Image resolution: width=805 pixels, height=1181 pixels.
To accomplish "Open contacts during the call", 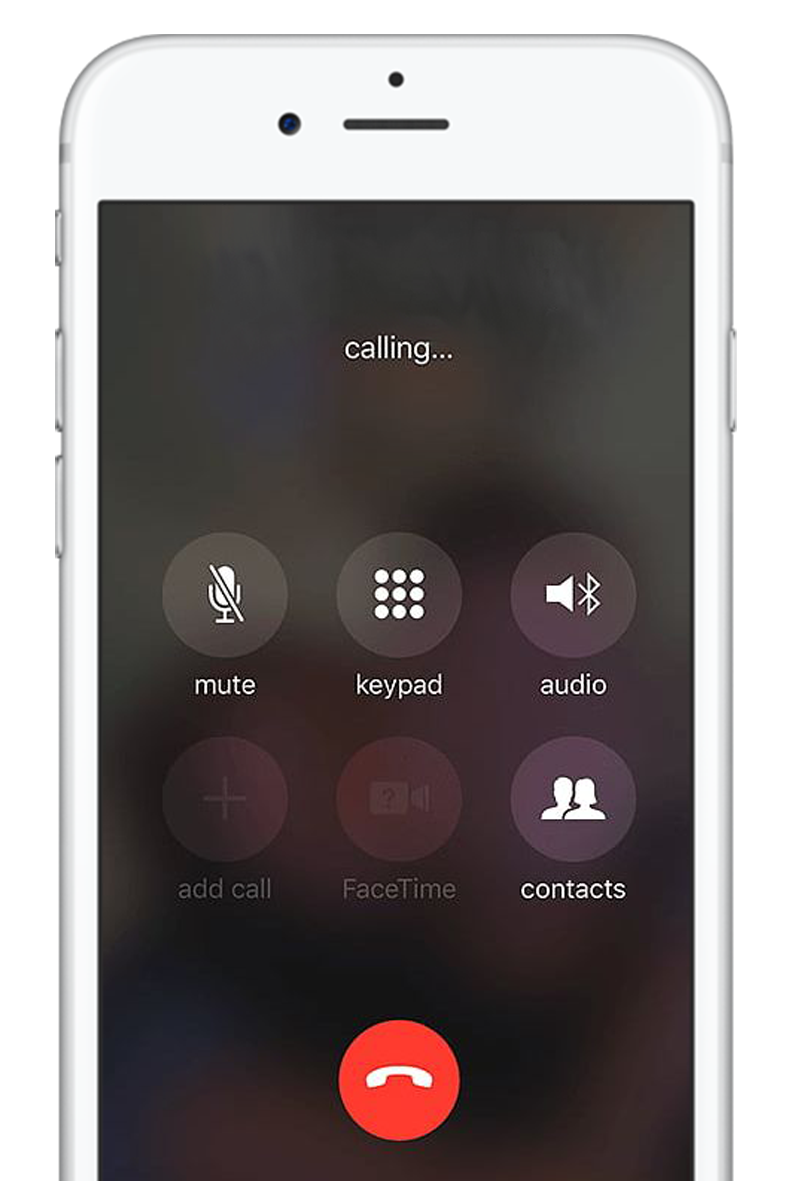I will [573, 799].
